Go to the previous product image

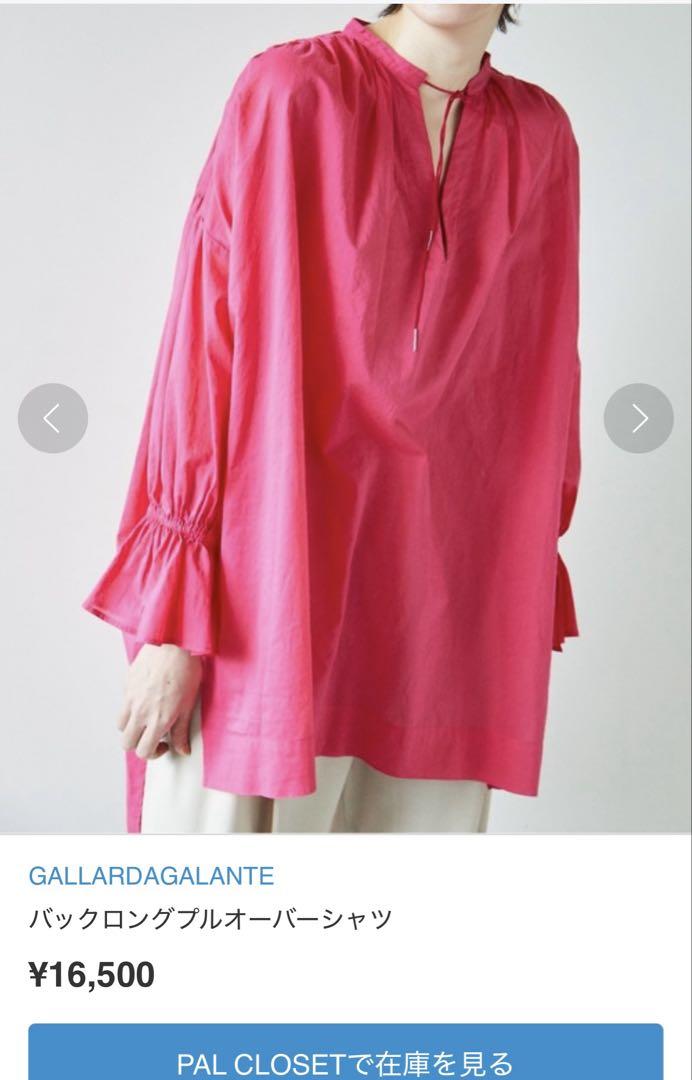click(x=53, y=418)
